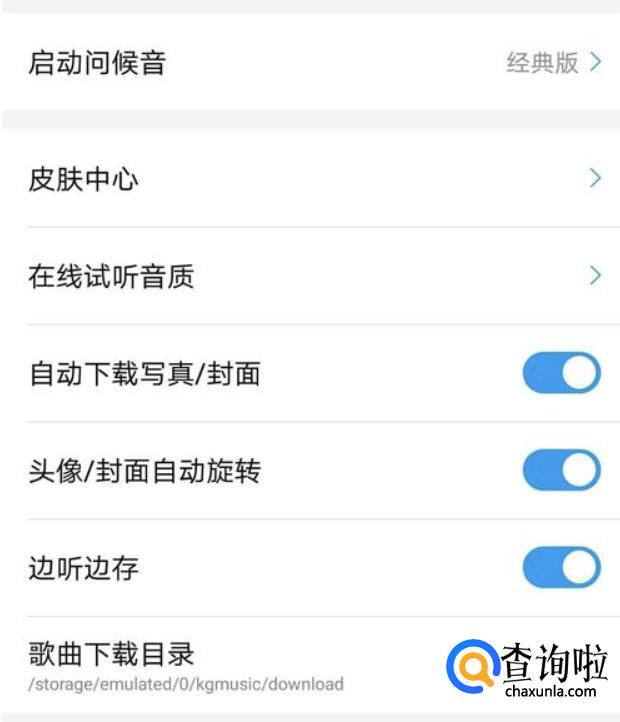Viewport: 620px width, 722px height.
Task: Turn off 边听边存 switch
Action: (x=561, y=568)
